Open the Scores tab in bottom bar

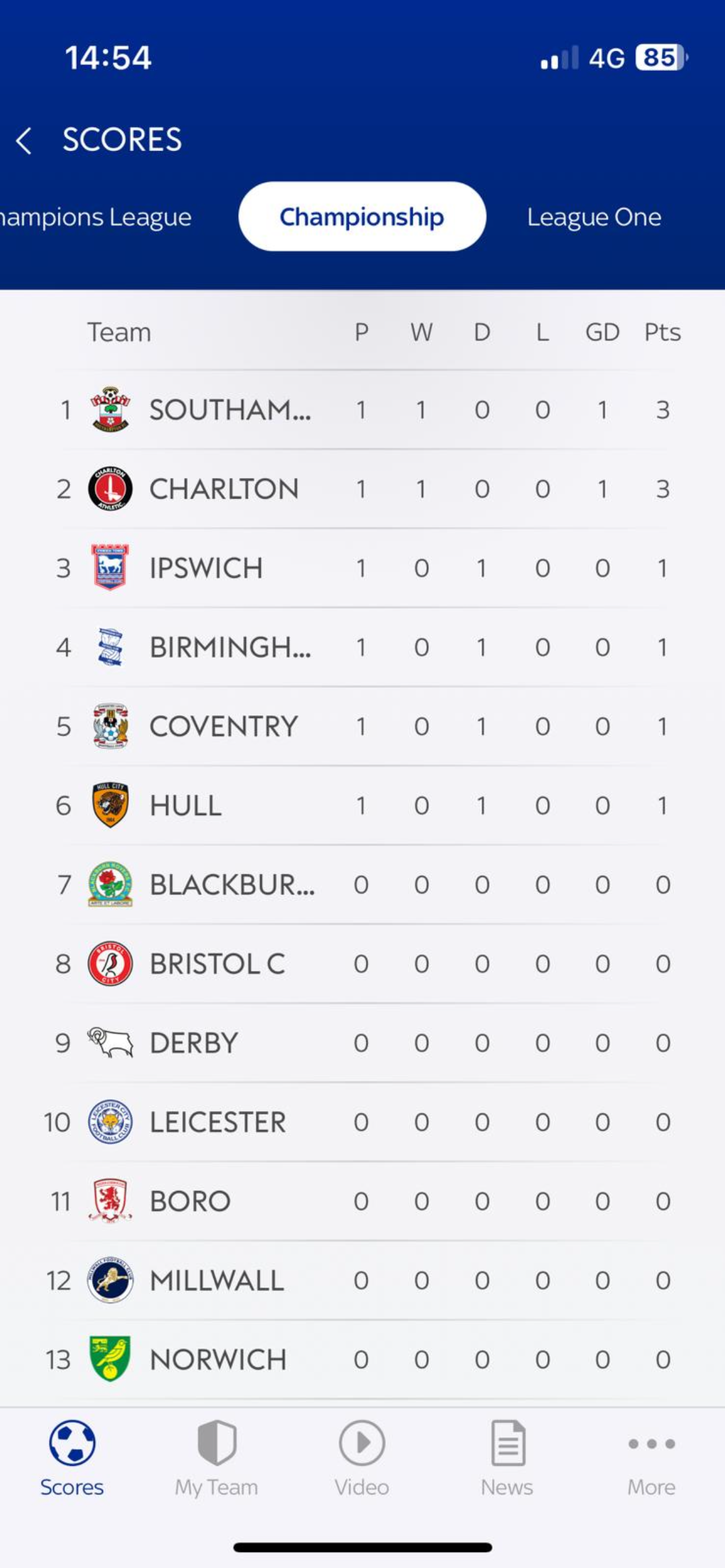72,1458
